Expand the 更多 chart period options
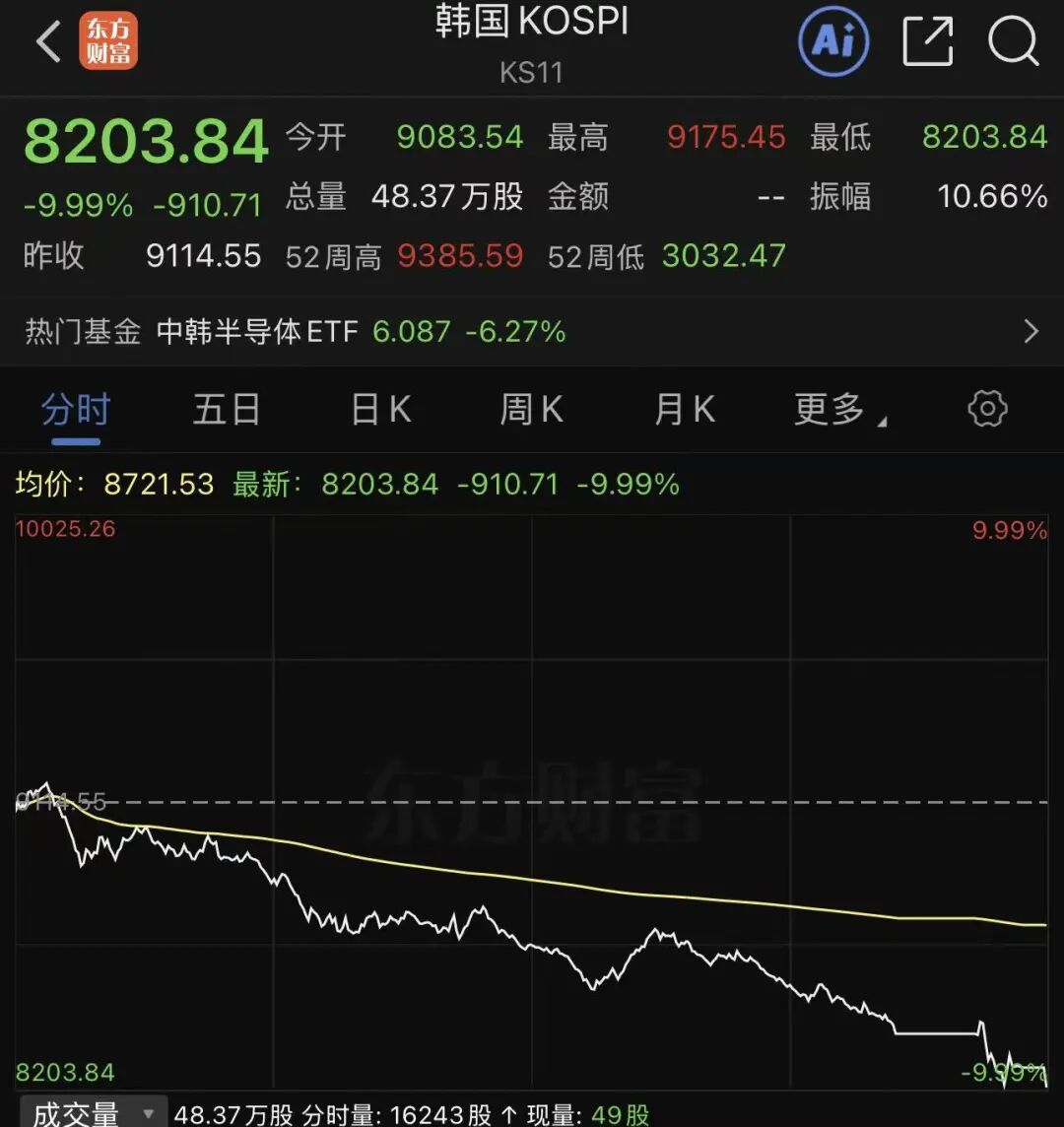This screenshot has width=1064, height=1127. pyautogui.click(x=839, y=410)
